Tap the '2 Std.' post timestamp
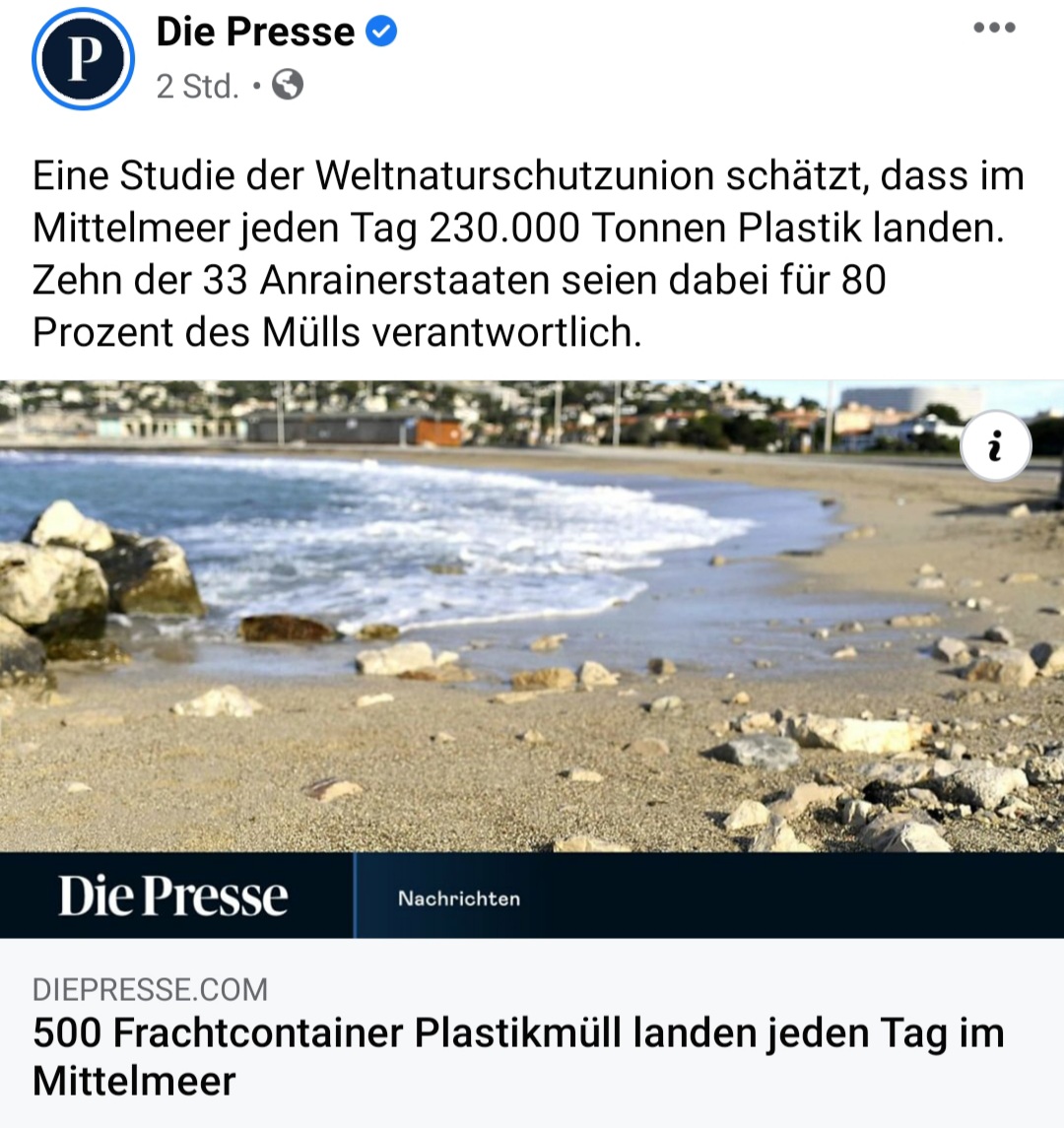Image resolution: width=1064 pixels, height=1128 pixels. point(197,87)
